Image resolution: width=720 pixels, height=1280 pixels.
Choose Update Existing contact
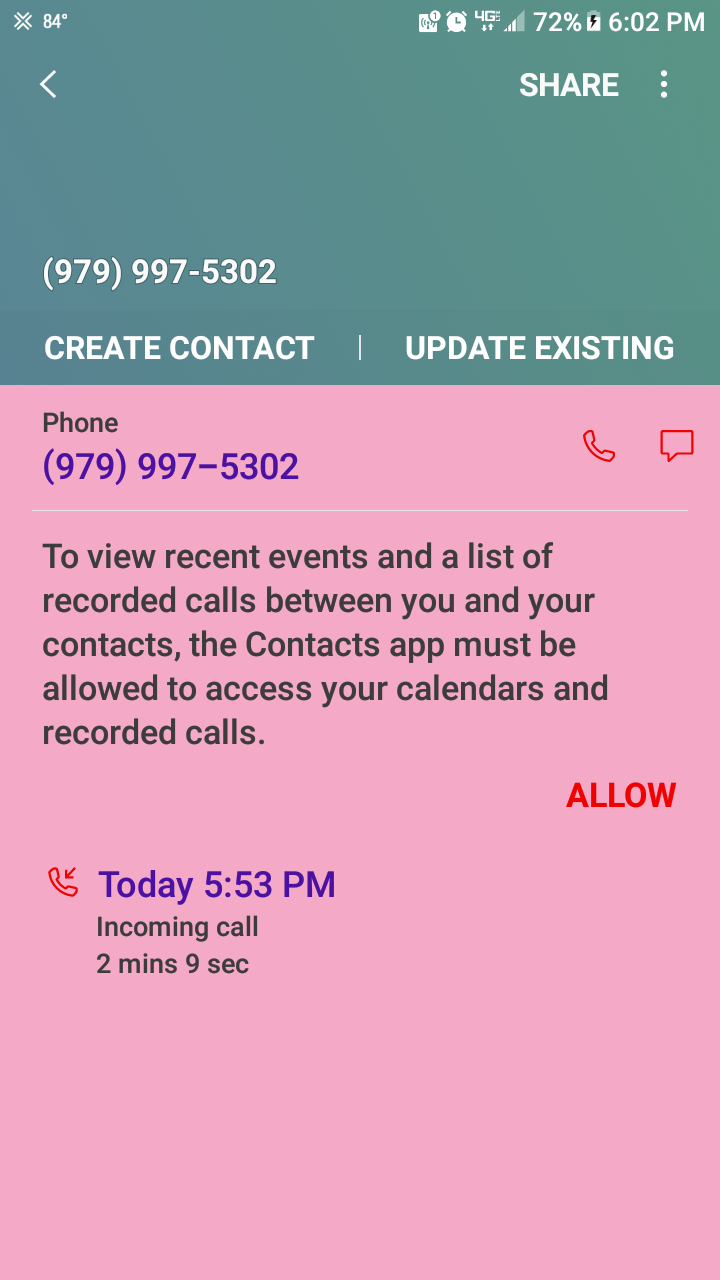539,348
